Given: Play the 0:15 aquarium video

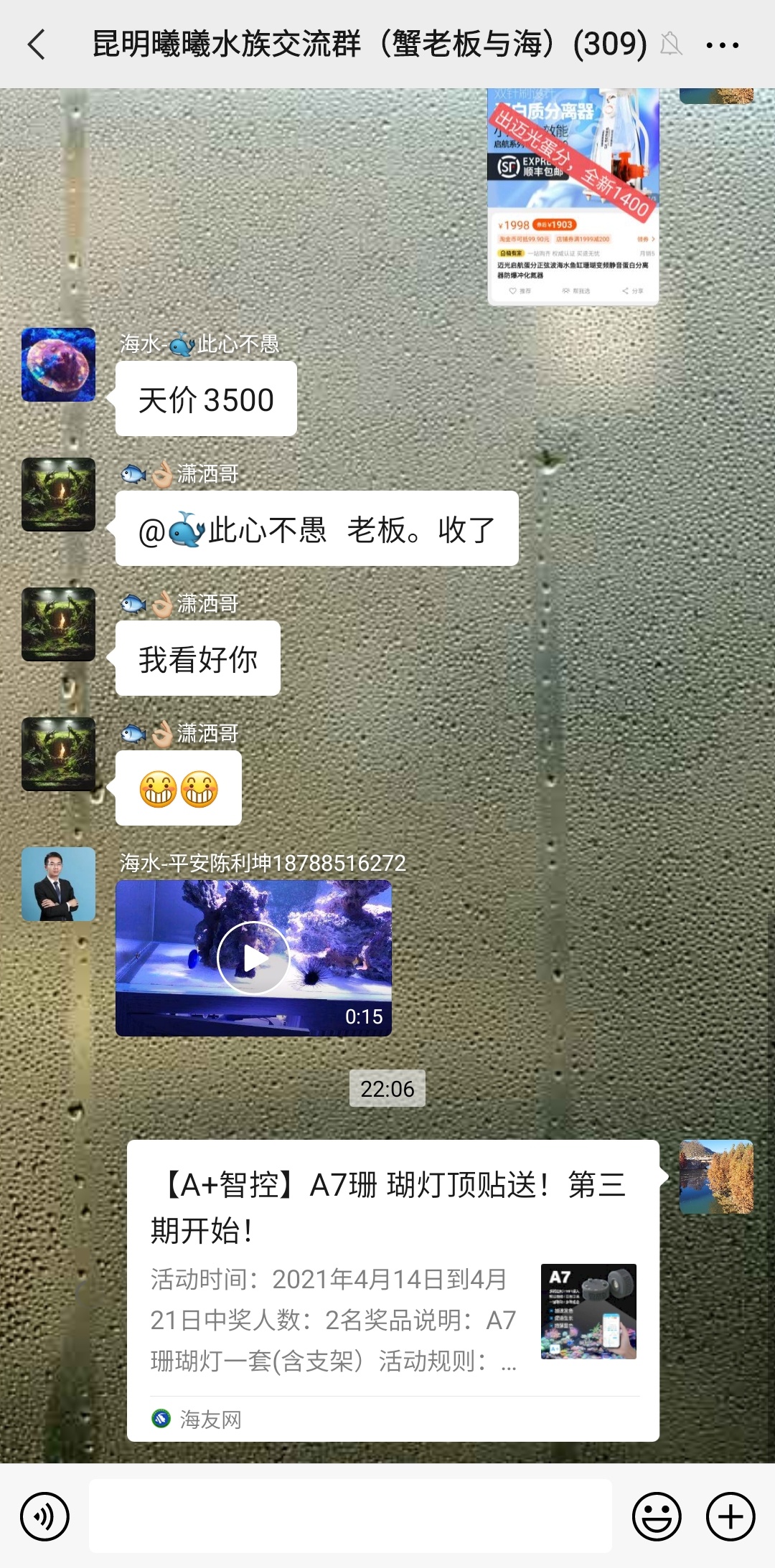Looking at the screenshot, I should point(253,958).
